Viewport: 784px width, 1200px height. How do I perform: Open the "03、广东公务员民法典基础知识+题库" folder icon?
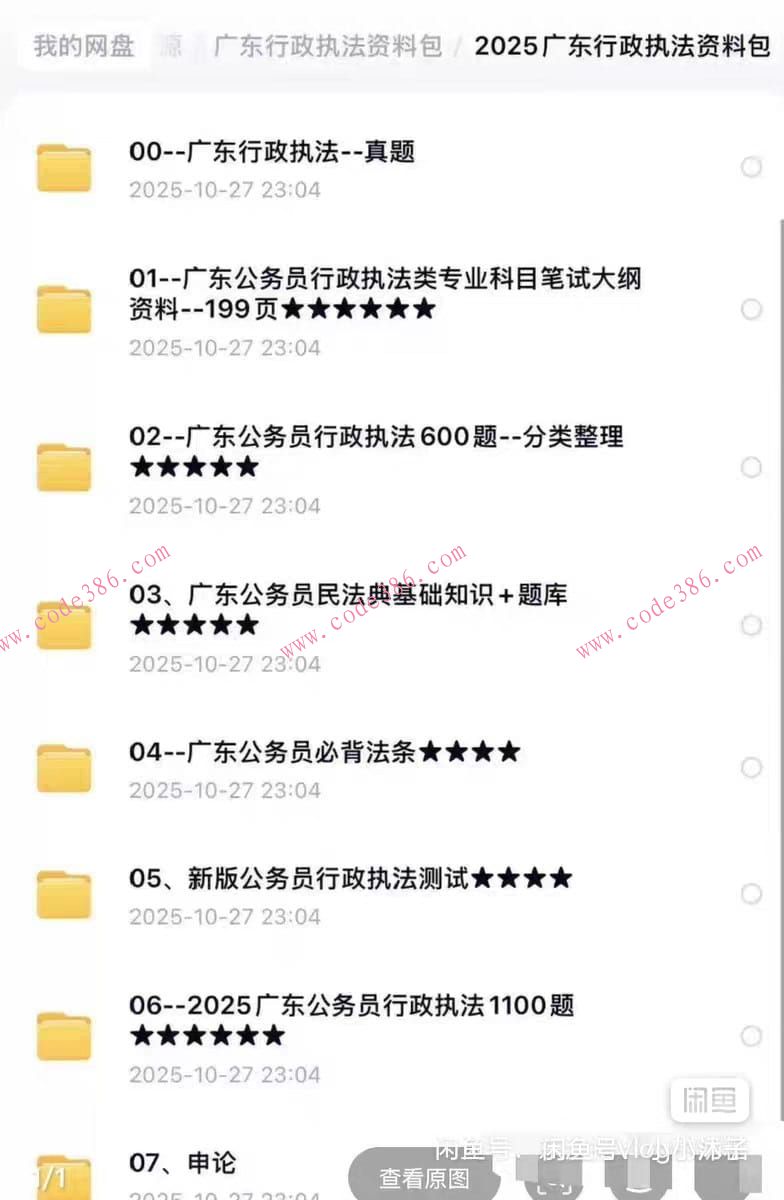63,624
